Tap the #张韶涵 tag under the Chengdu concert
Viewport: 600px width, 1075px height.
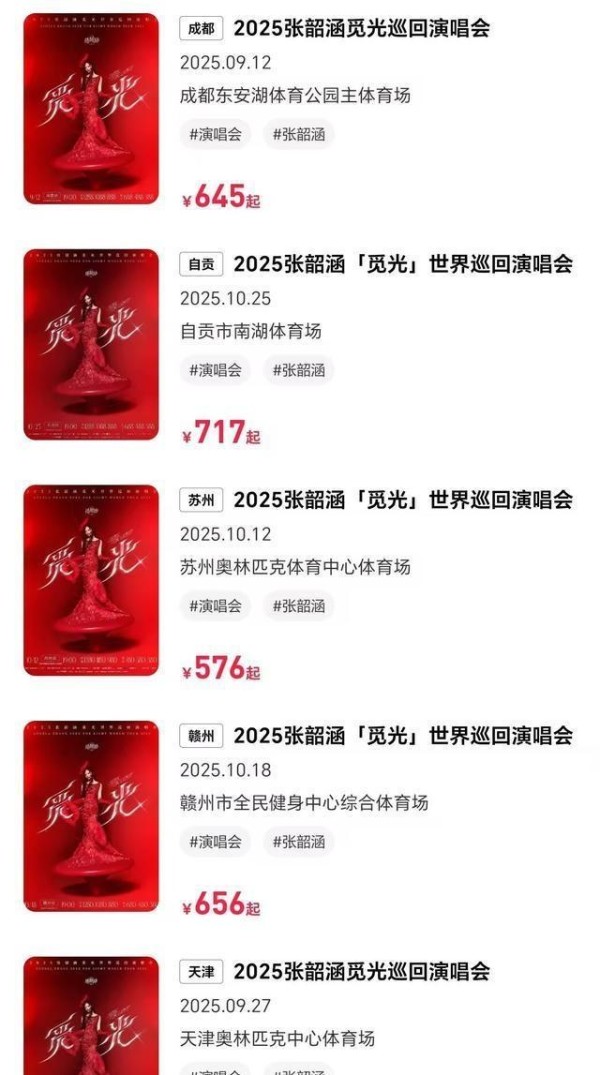(x=299, y=134)
